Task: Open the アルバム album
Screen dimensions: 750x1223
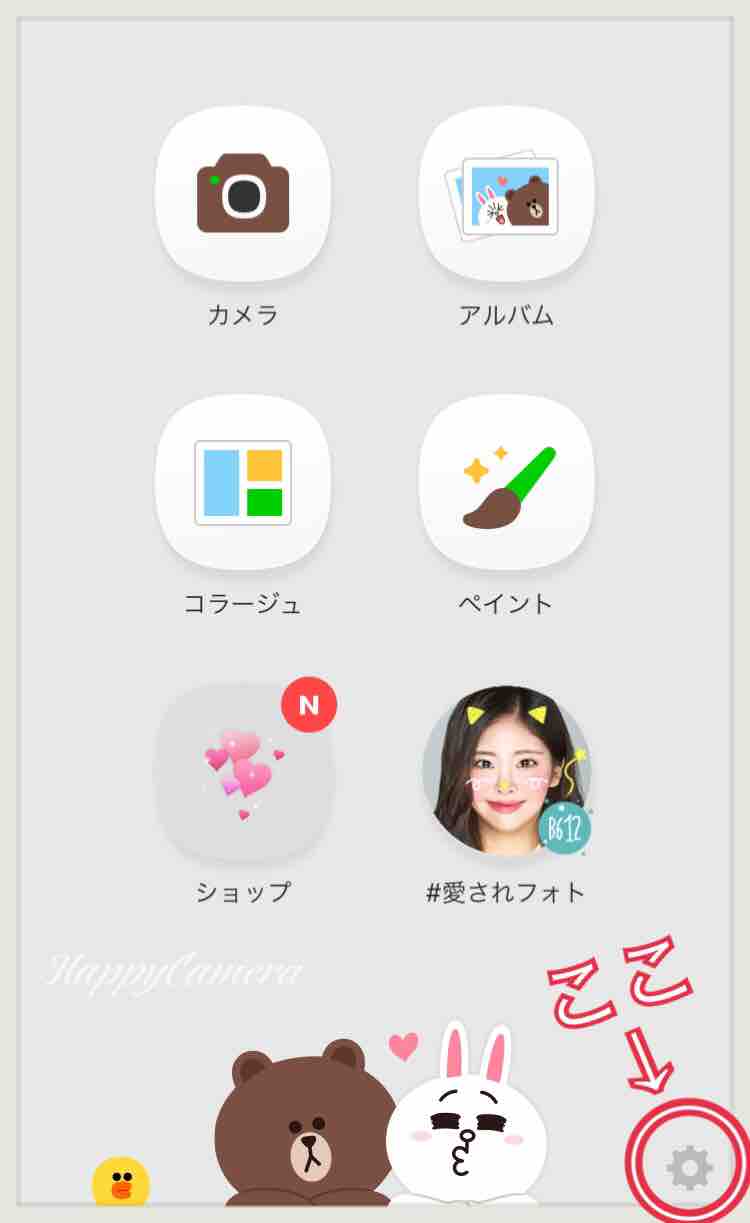Action: click(506, 193)
